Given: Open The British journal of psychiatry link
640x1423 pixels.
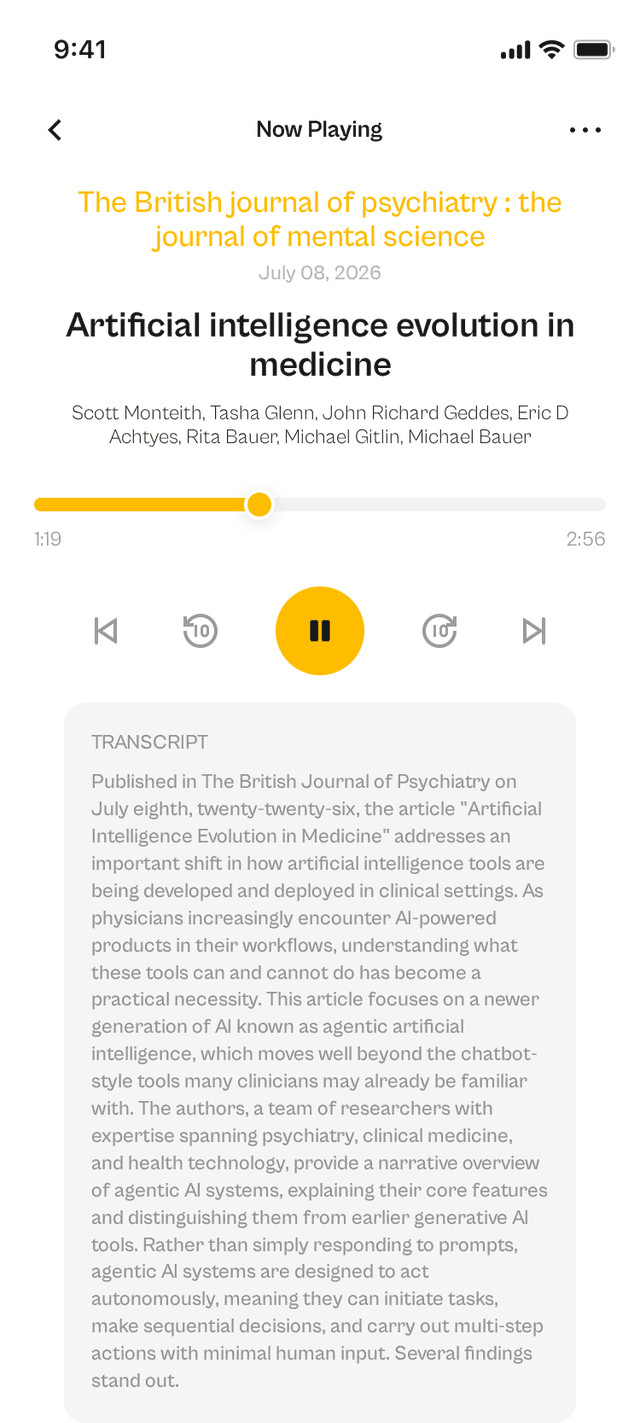Looking at the screenshot, I should pyautogui.click(x=320, y=219).
